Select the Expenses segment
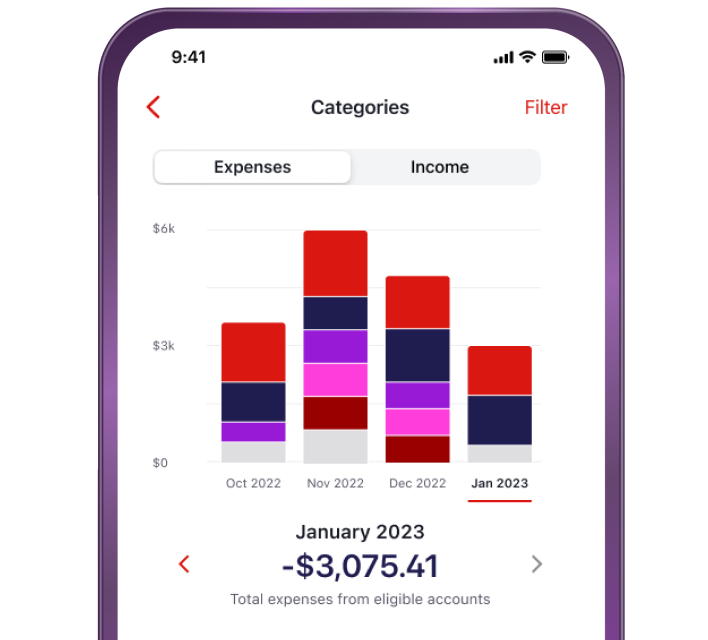The image size is (708, 640). click(x=252, y=167)
